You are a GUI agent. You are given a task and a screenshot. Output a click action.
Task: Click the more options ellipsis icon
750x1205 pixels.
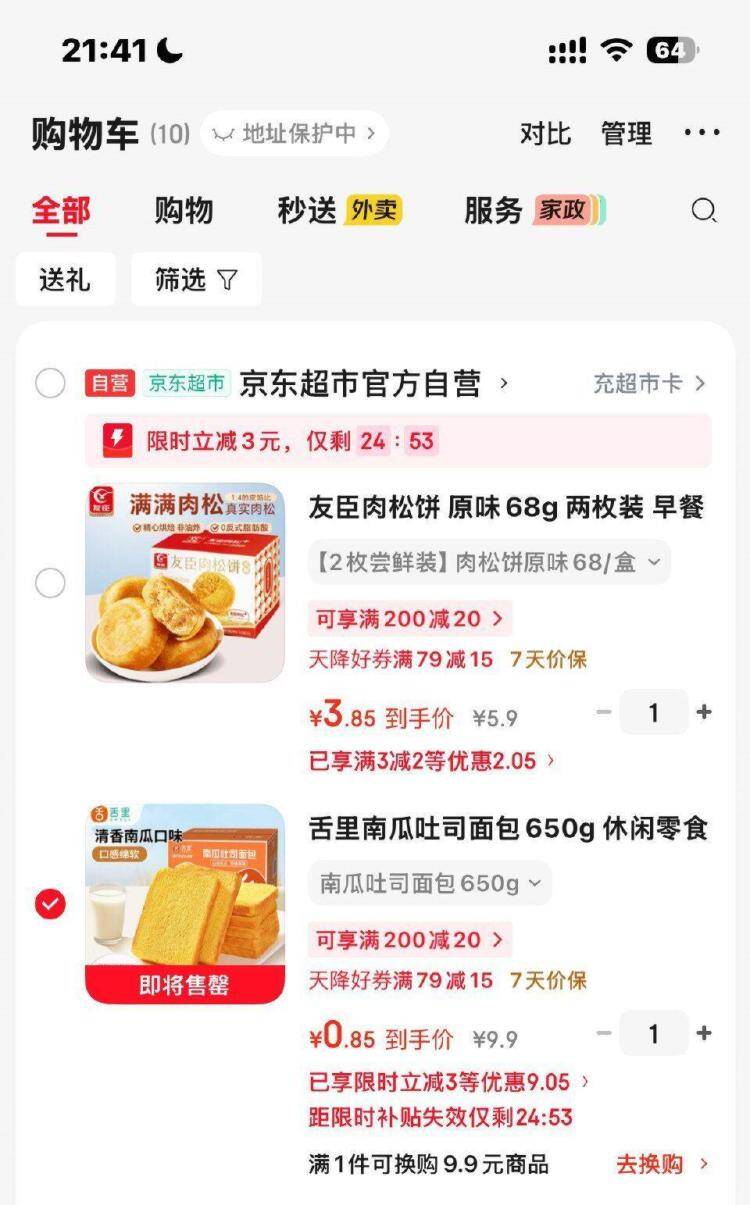tap(703, 133)
